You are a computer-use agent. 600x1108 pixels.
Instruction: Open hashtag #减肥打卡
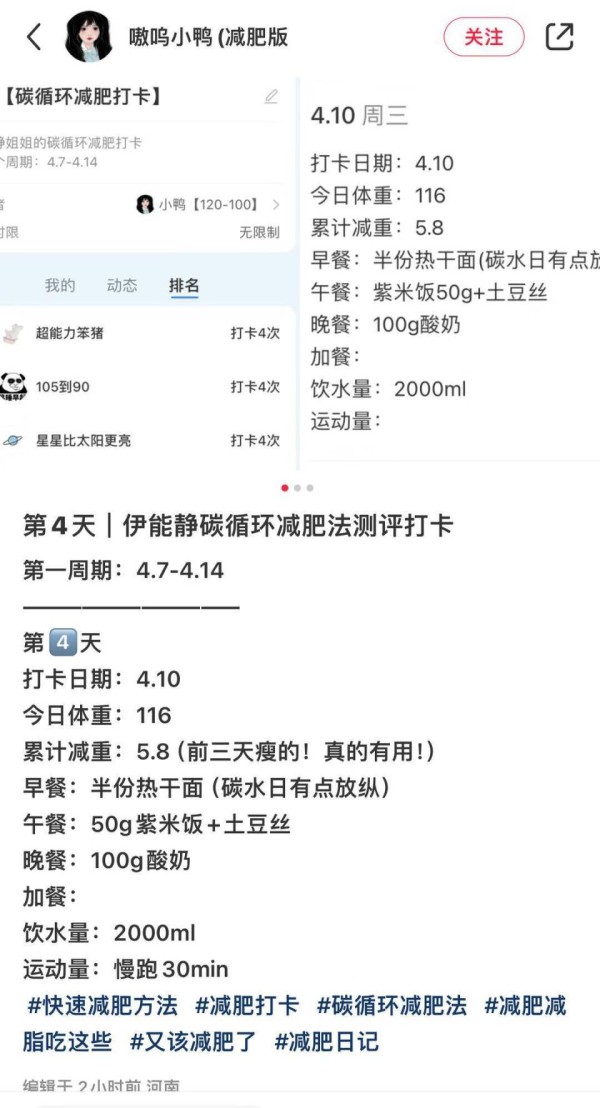click(247, 1006)
